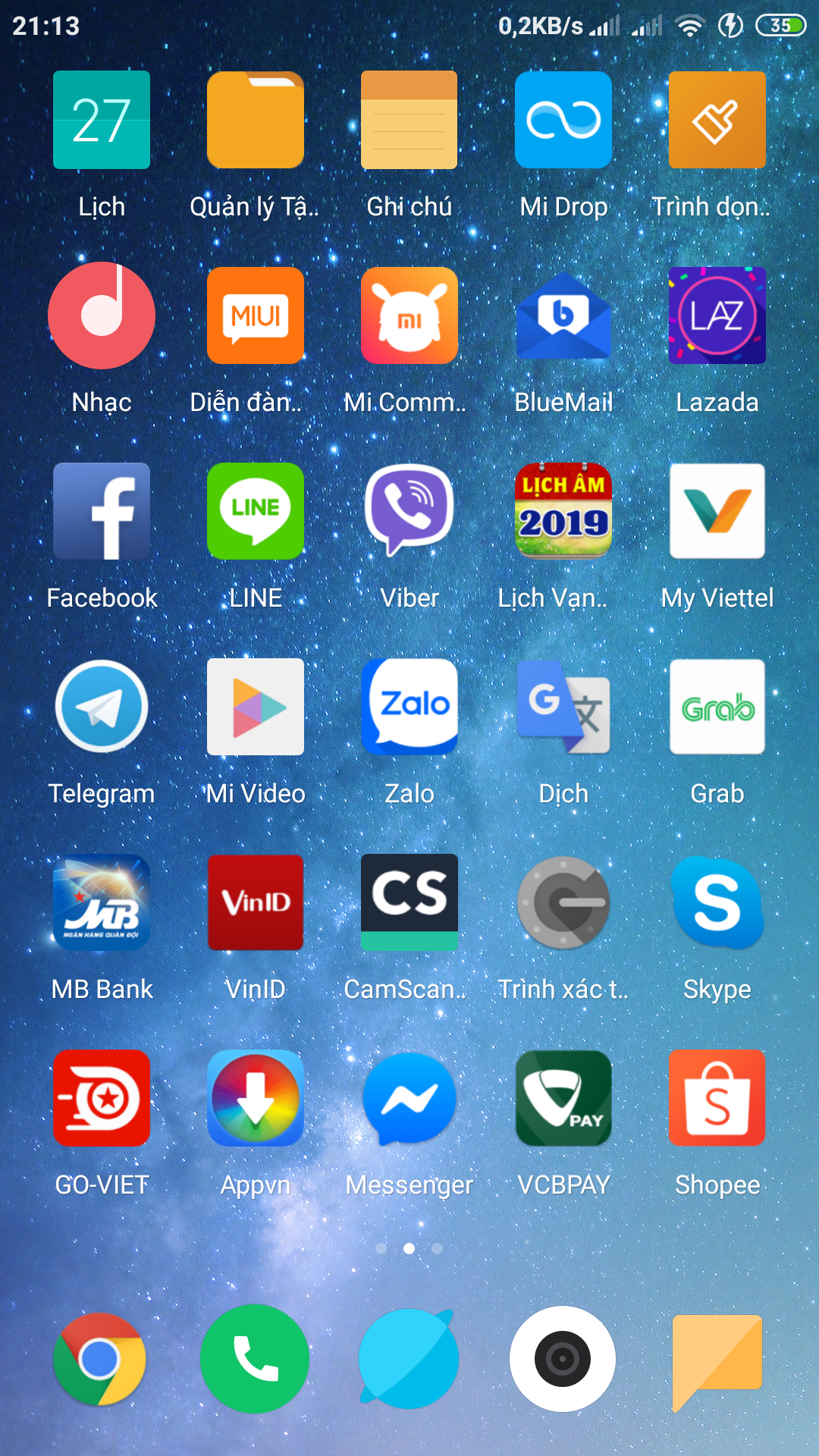Open the green phone dialer
The image size is (819, 1456).
point(255,1359)
